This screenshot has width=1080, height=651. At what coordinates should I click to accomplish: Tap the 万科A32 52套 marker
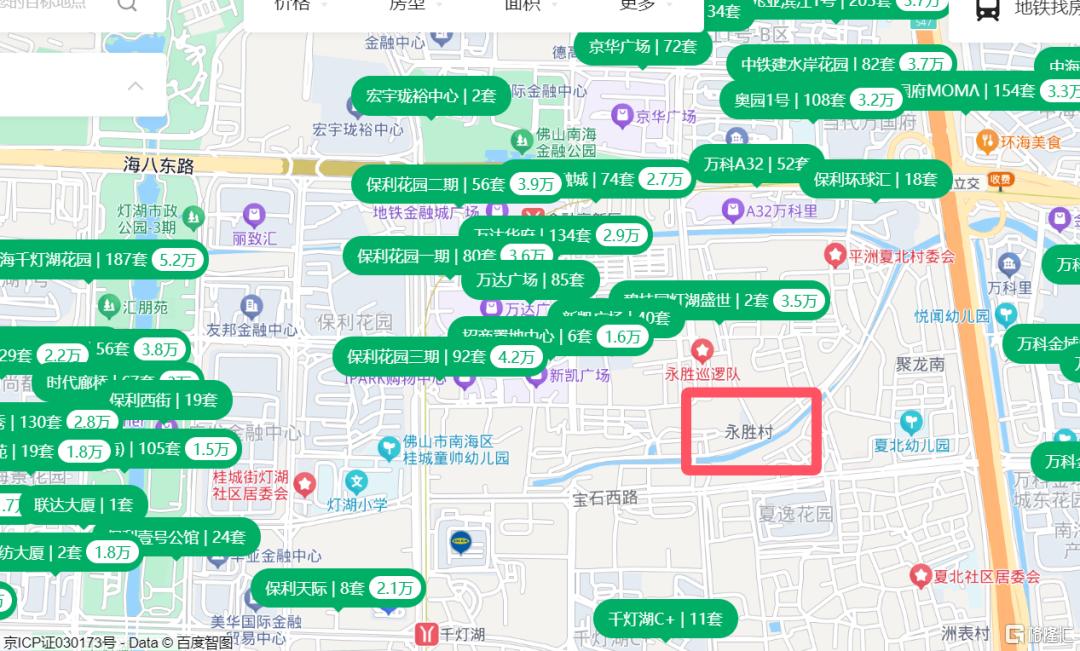click(x=755, y=164)
